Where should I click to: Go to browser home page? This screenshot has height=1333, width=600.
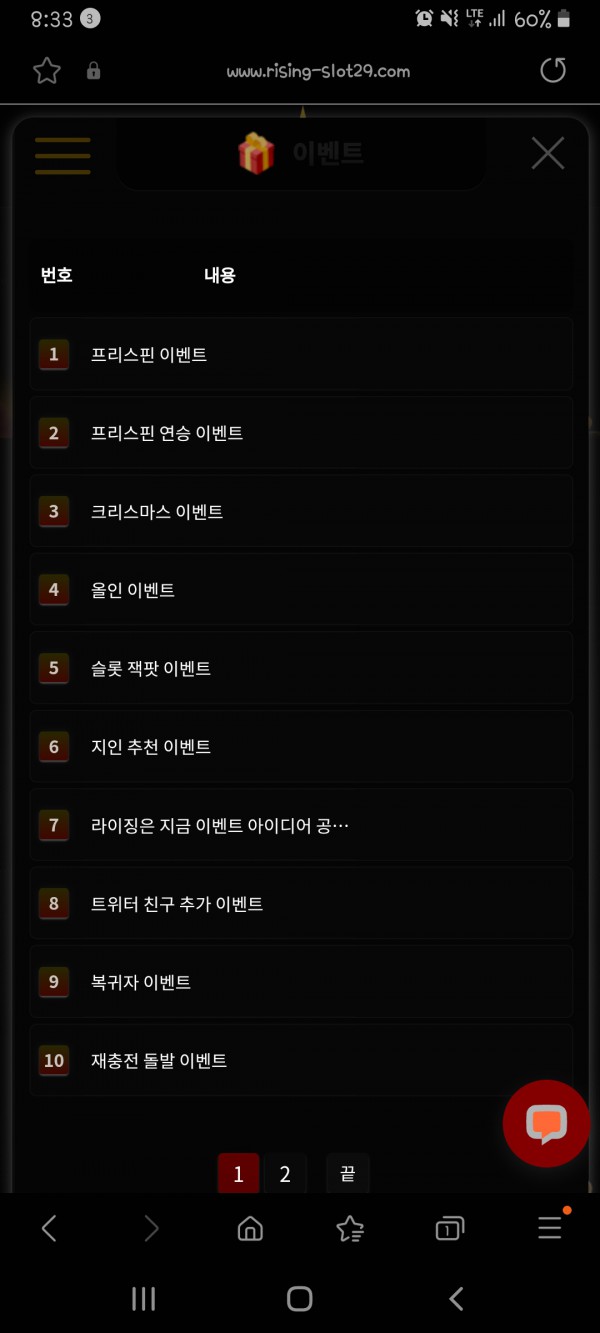click(x=250, y=1229)
